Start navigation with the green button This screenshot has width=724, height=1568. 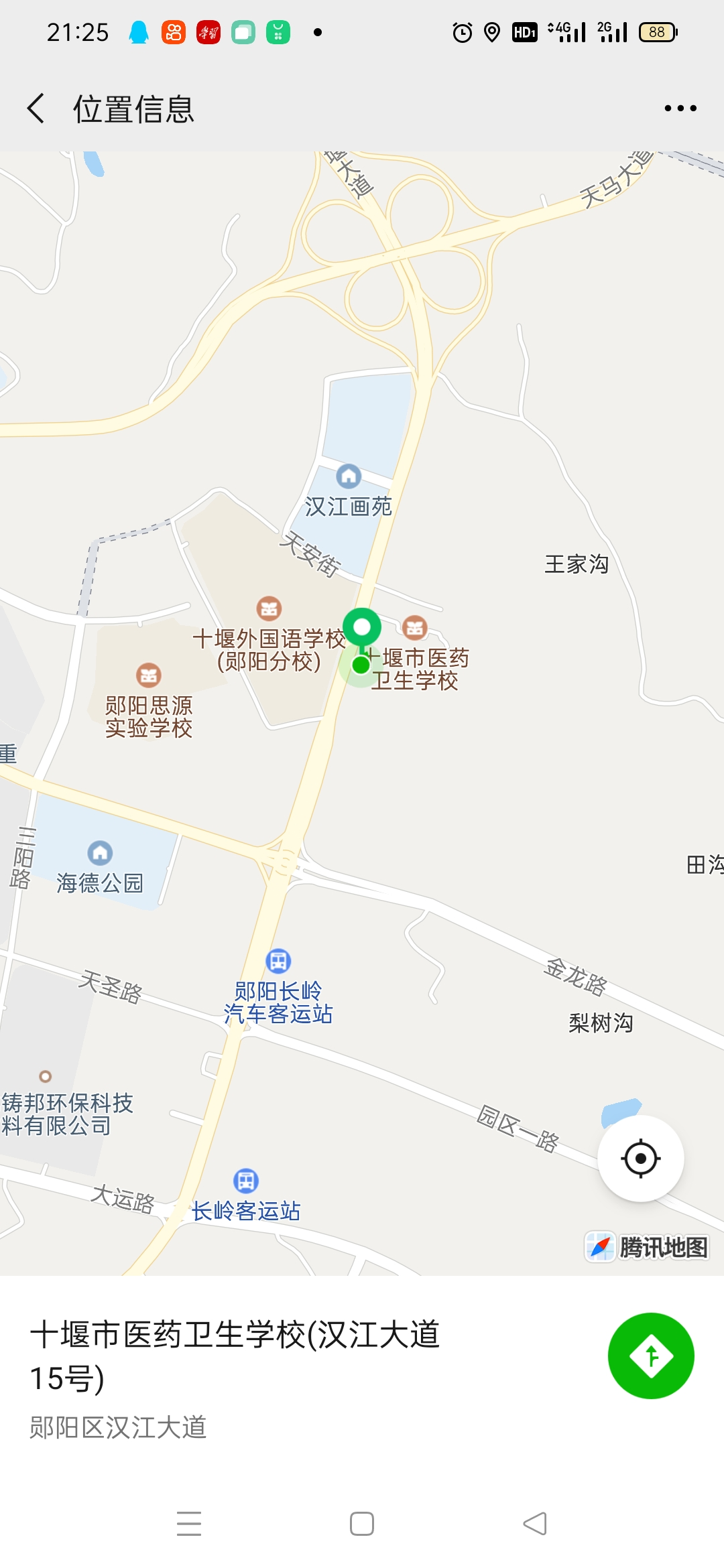point(650,1356)
